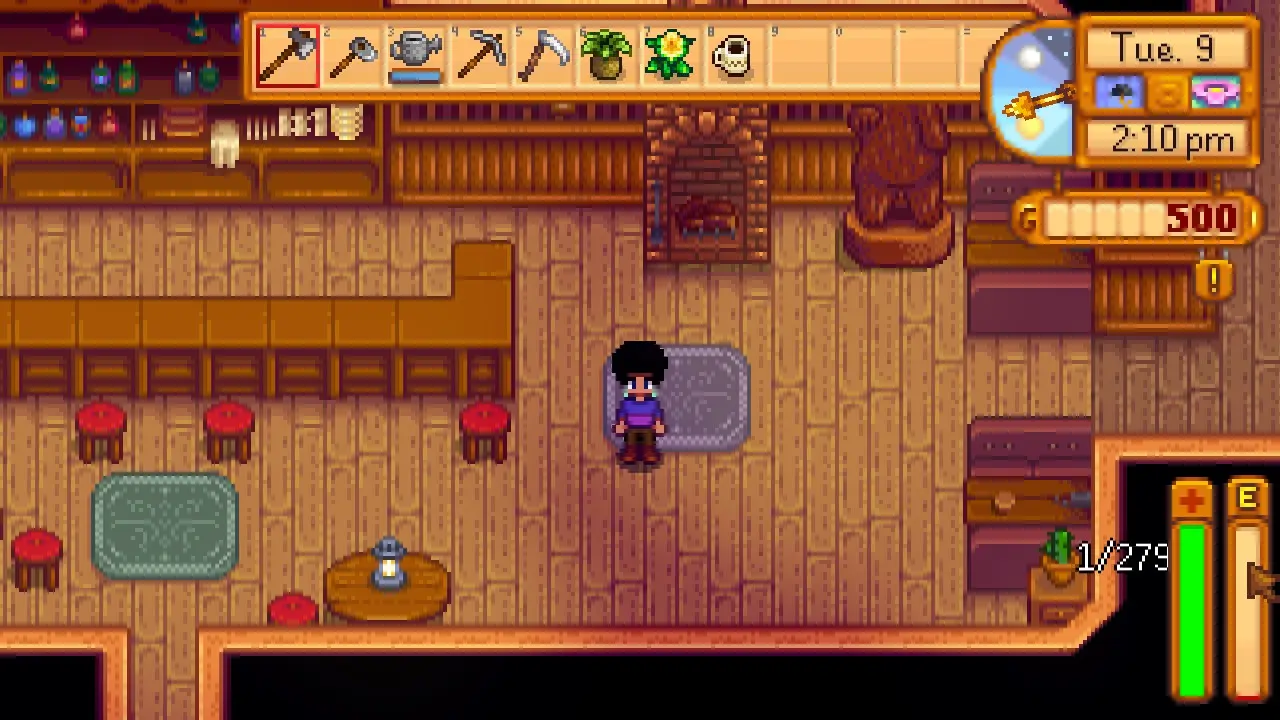The height and width of the screenshot is (720, 1280).
Task: Select the watering can
Action: [x=416, y=56]
